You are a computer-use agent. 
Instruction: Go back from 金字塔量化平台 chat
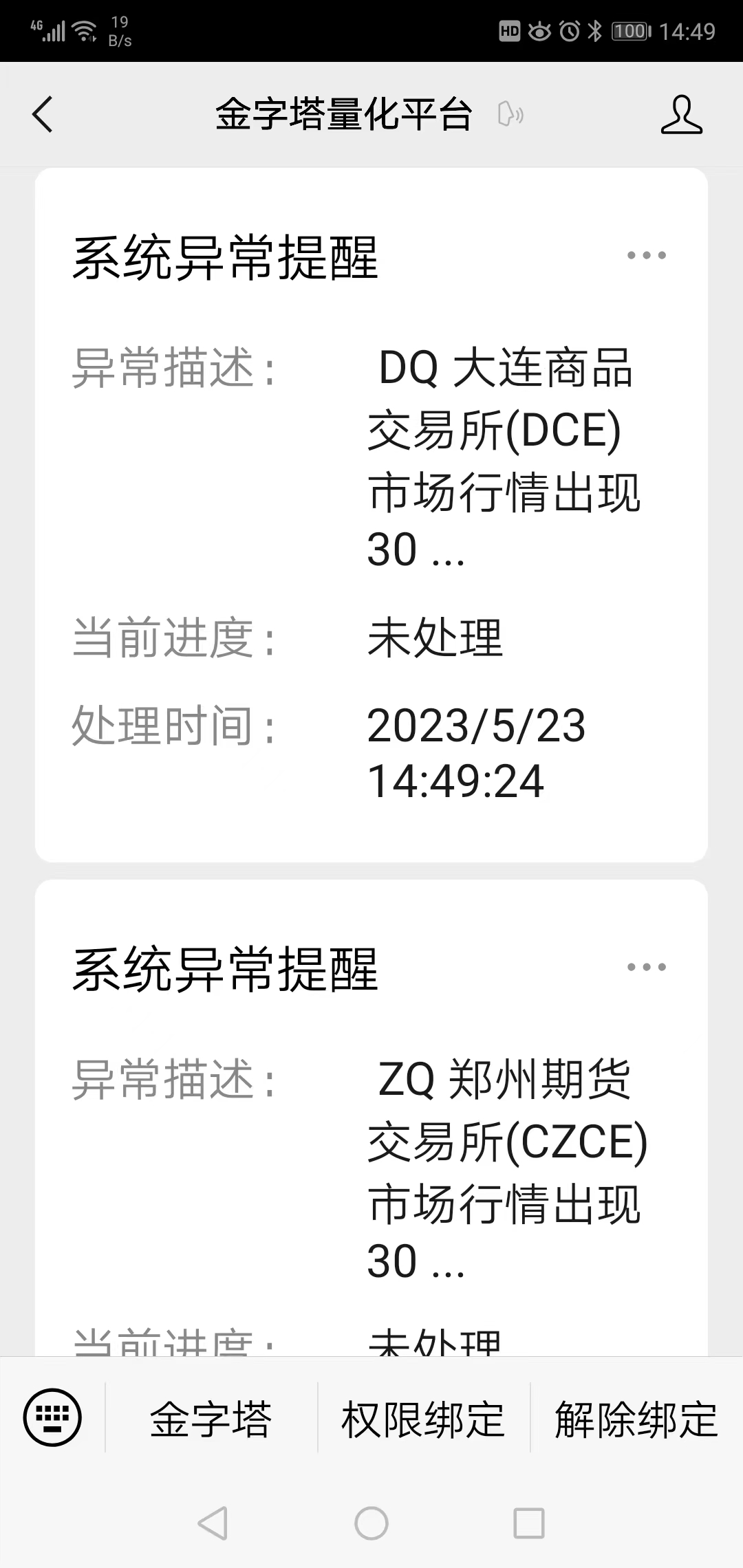pos(43,114)
